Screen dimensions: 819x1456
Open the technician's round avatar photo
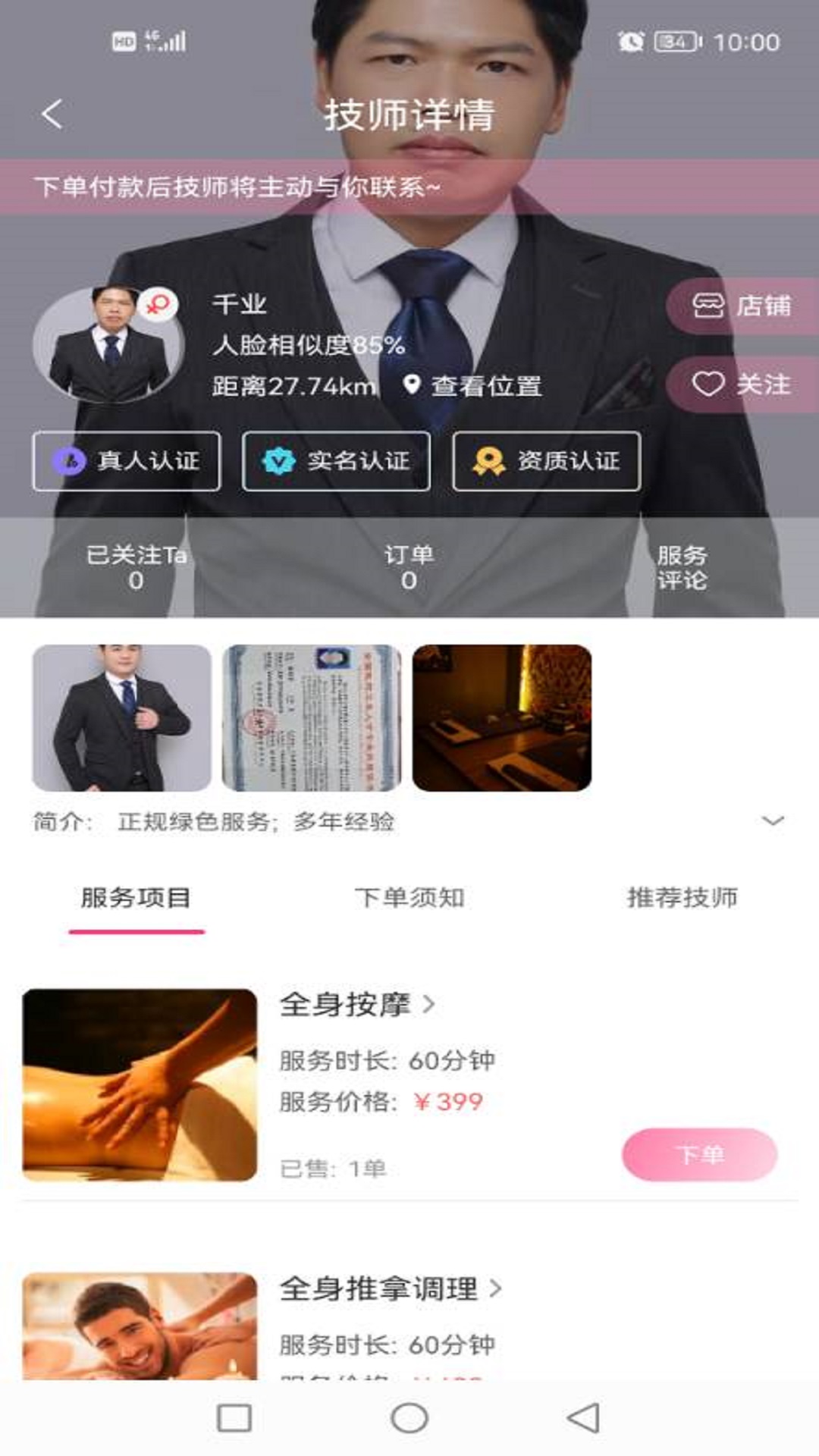(108, 344)
